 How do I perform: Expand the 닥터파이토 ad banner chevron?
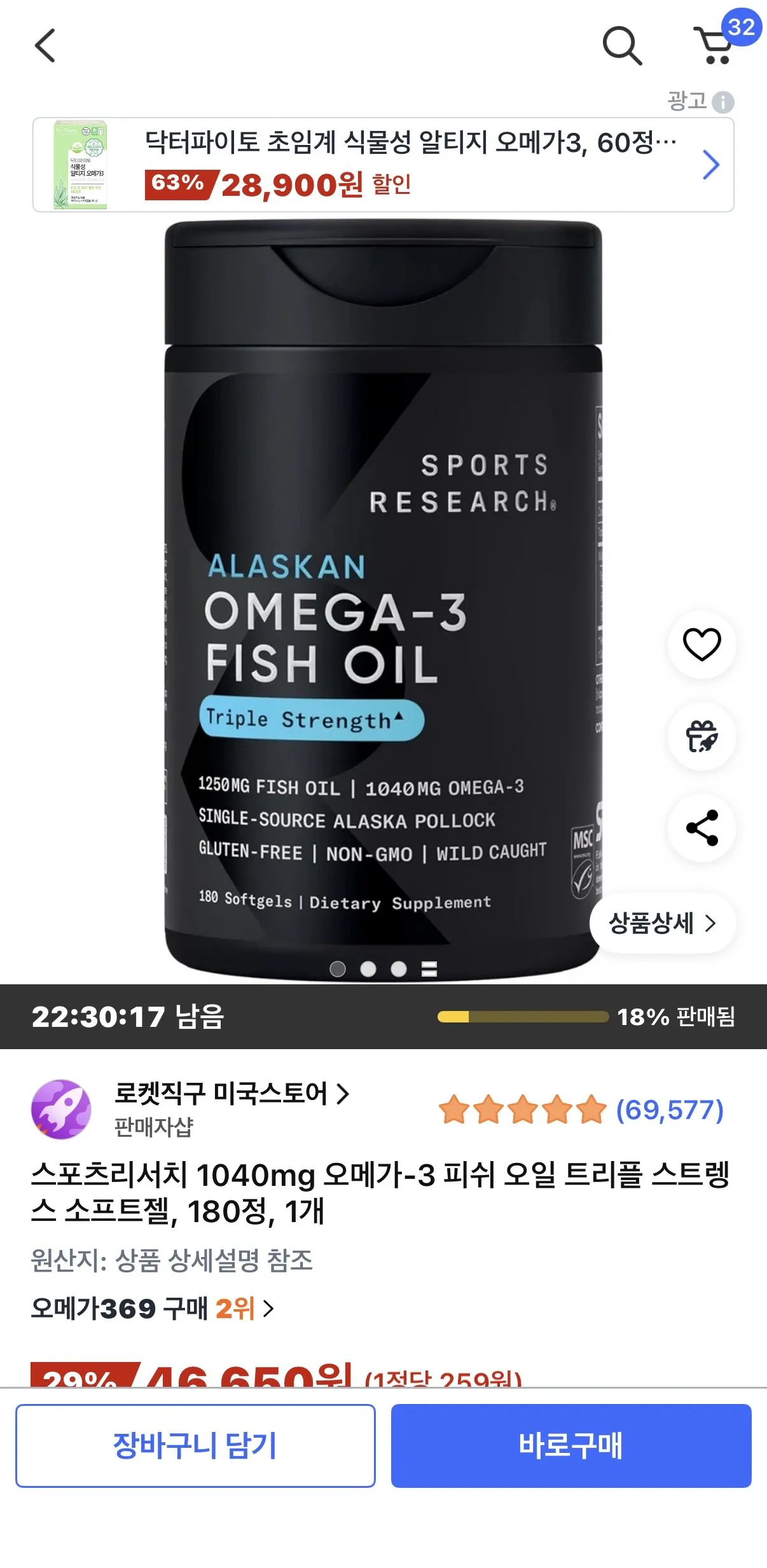711,164
